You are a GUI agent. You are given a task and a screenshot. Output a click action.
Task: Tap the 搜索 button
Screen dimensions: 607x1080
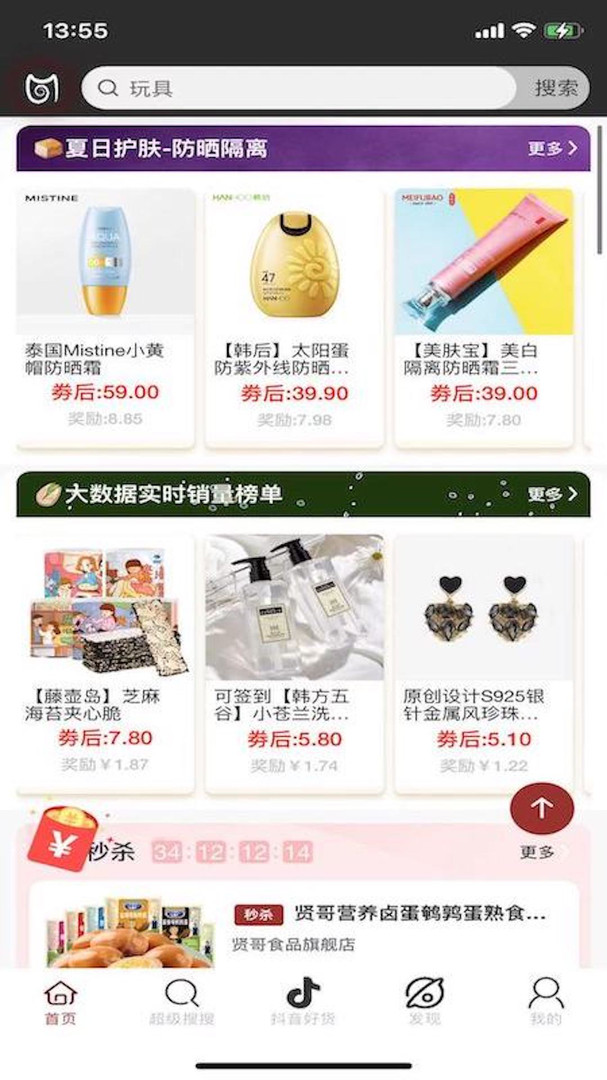[556, 88]
